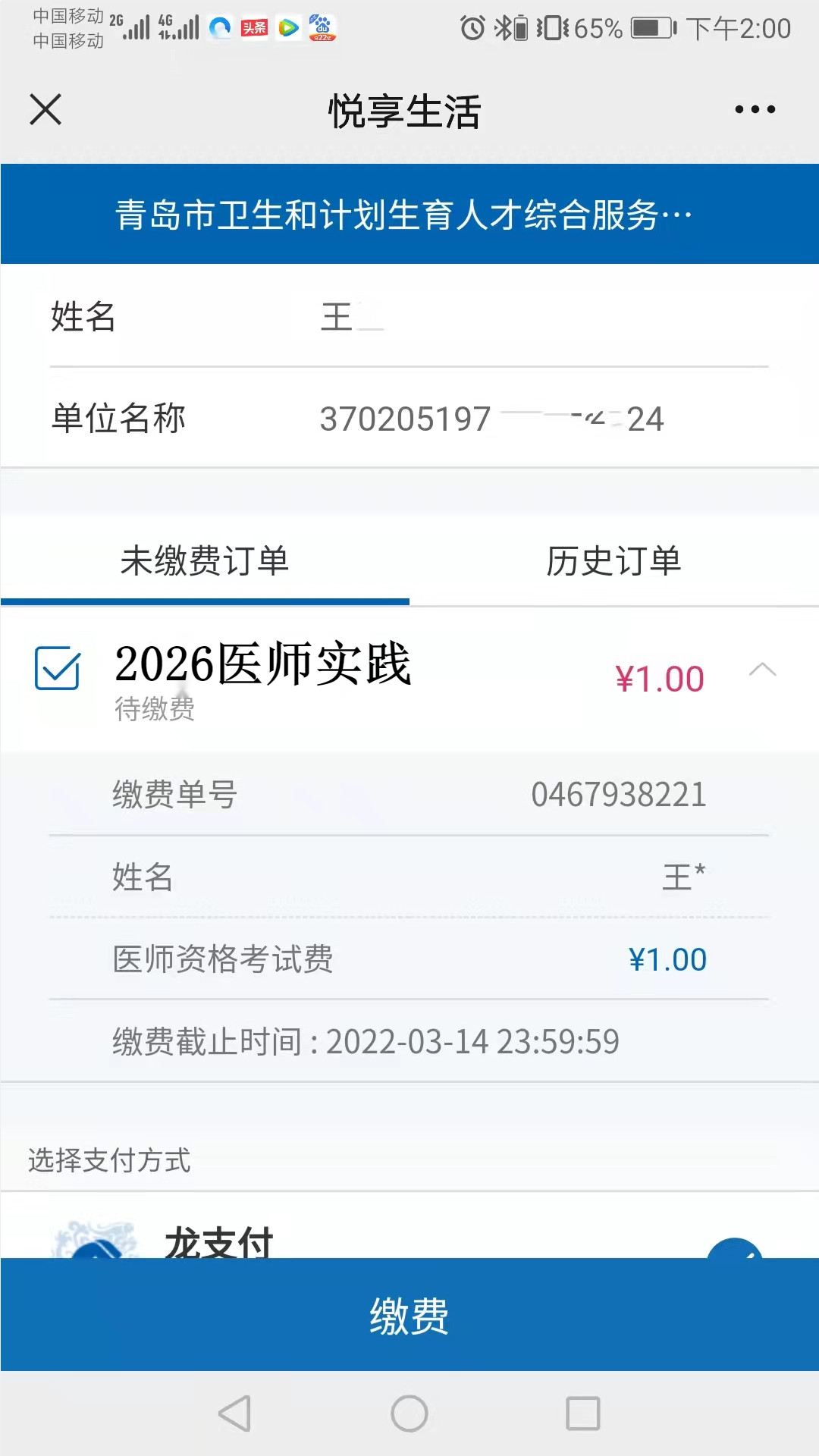The width and height of the screenshot is (819, 1456).
Task: Tap the 缴费 button to pay
Action: [x=409, y=1315]
